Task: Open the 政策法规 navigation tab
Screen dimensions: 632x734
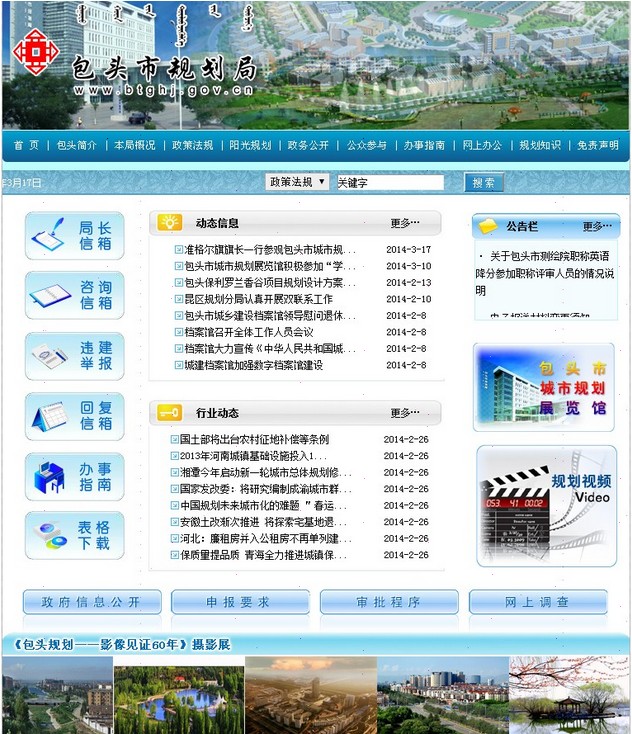Action: 192,145
